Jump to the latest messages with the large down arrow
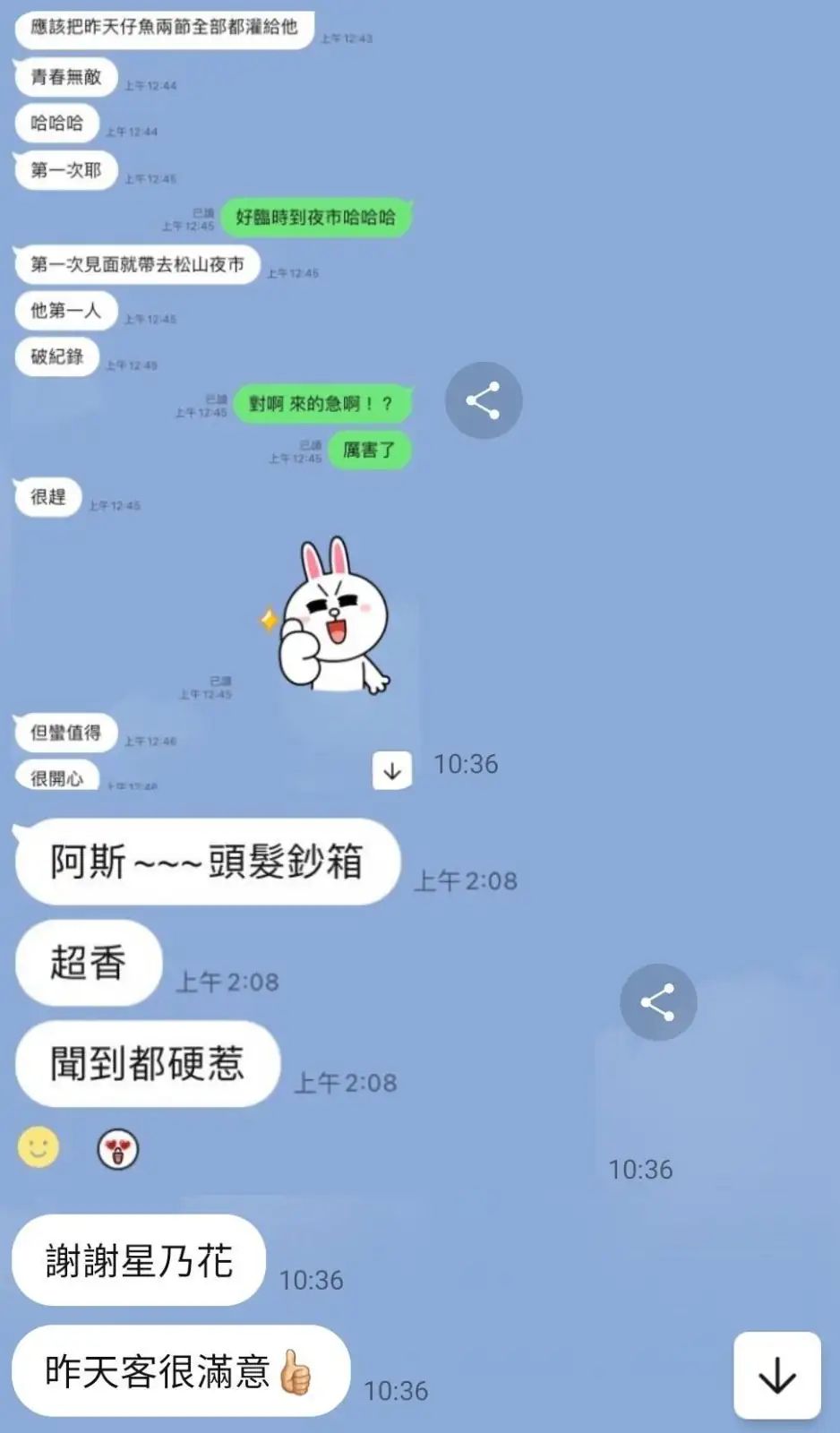 click(x=776, y=1375)
